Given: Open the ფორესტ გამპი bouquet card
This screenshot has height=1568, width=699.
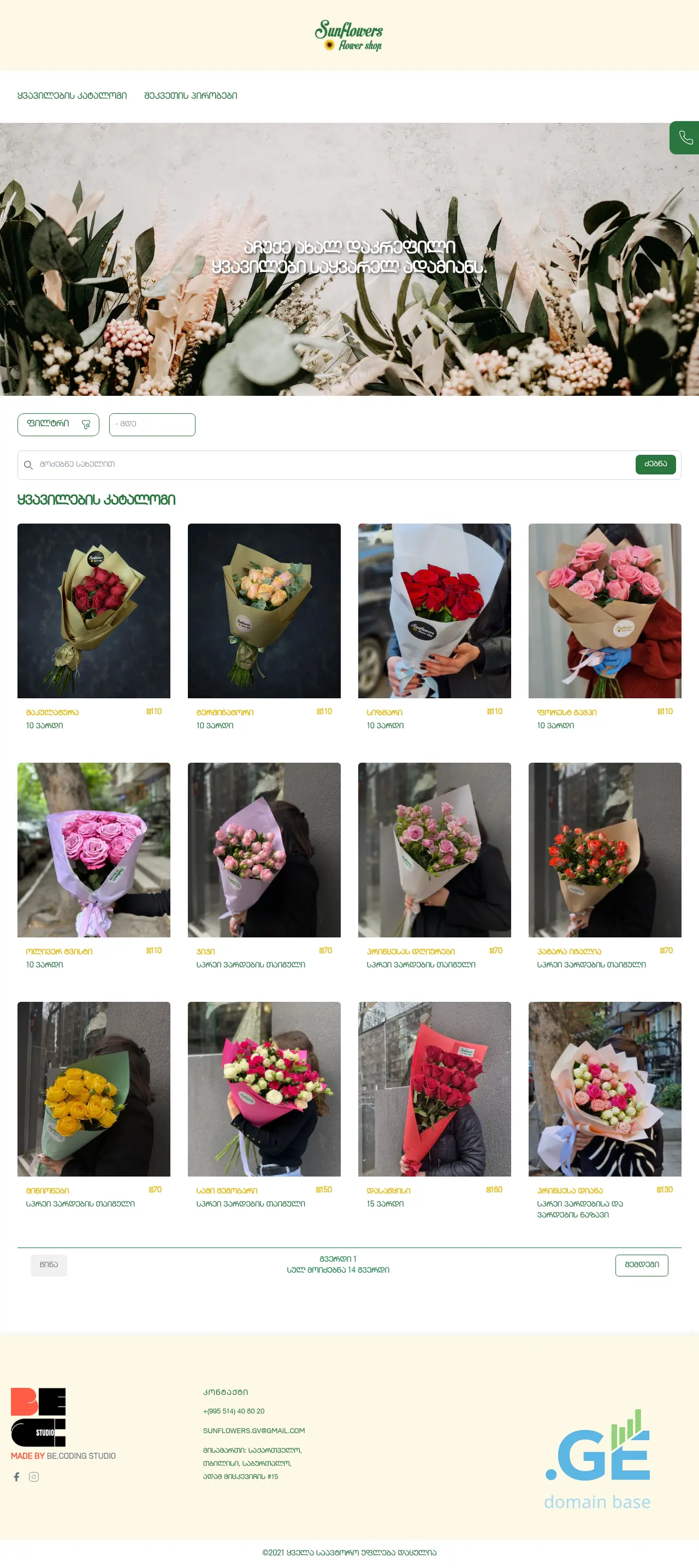Looking at the screenshot, I should (x=604, y=610).
